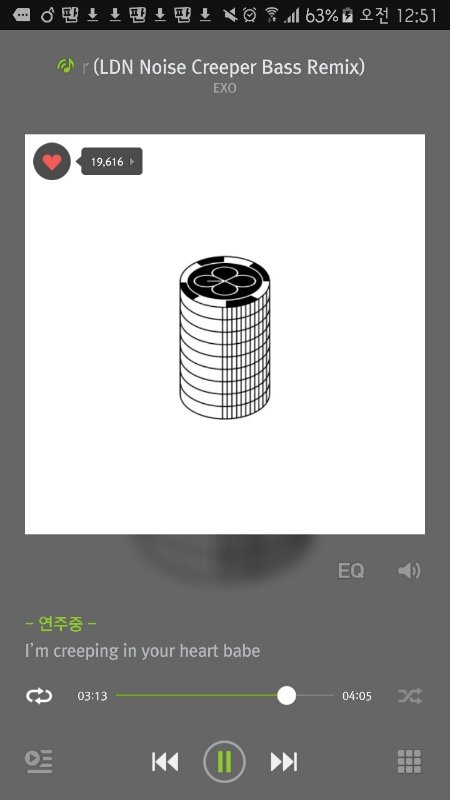The width and height of the screenshot is (450, 800).
Task: Open the EXO artist page
Action: (x=224, y=88)
